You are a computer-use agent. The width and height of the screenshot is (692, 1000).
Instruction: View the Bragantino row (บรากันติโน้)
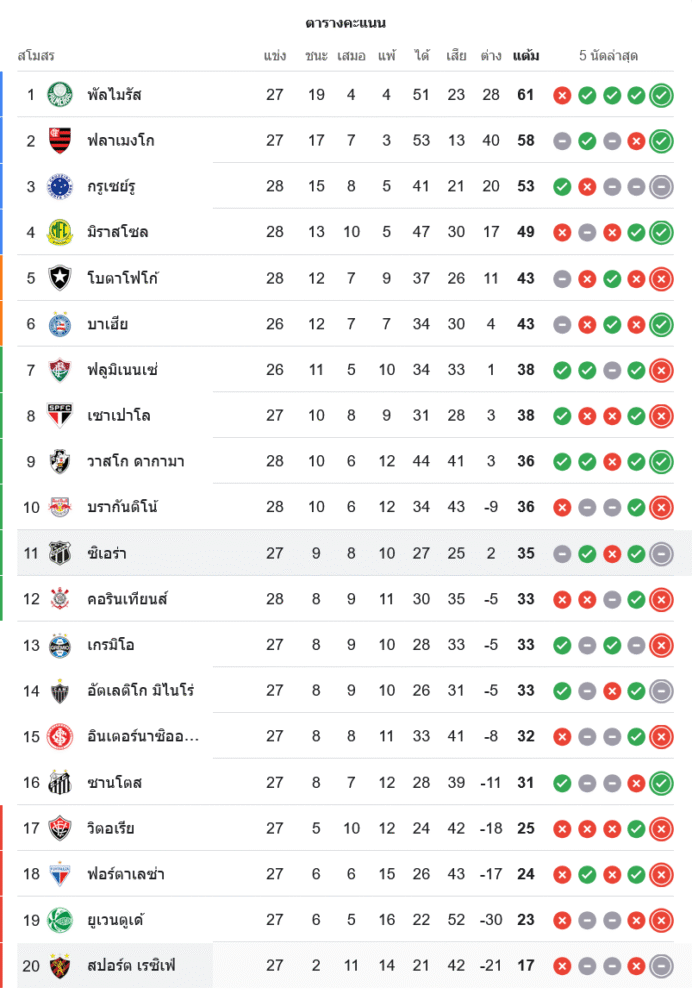pos(122,507)
